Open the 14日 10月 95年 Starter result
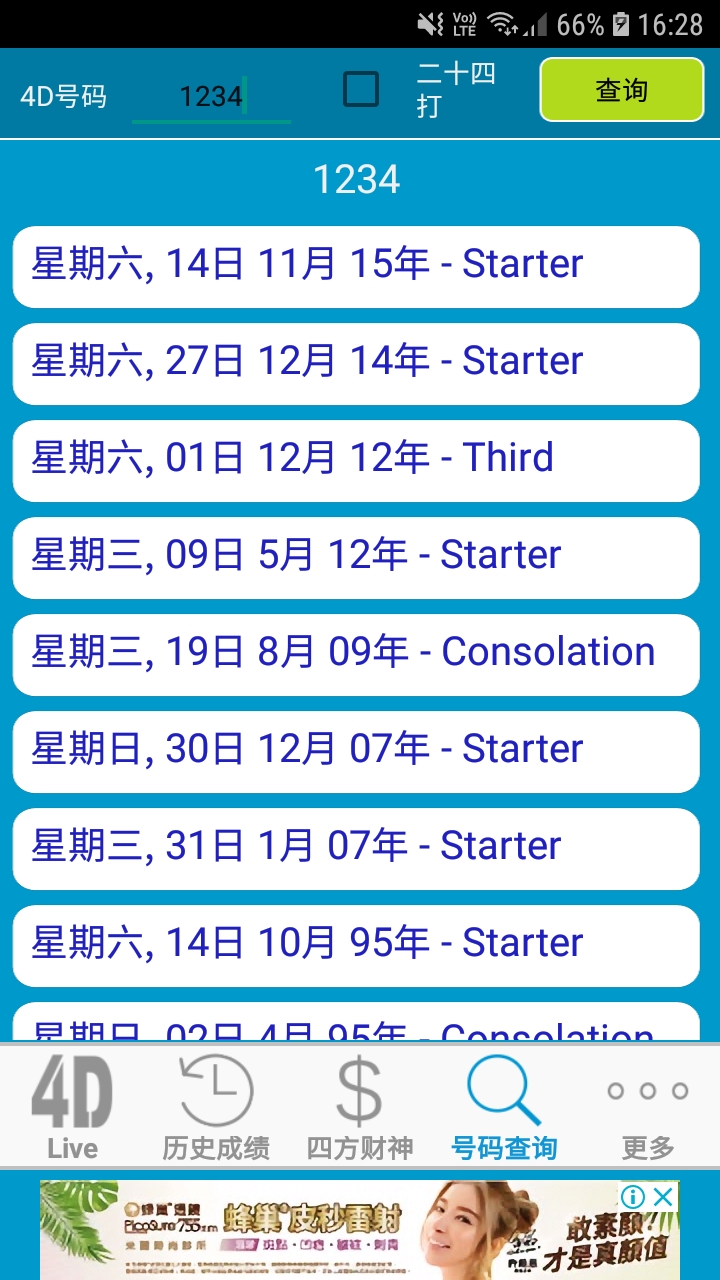Viewport: 720px width, 1280px height. click(x=356, y=945)
